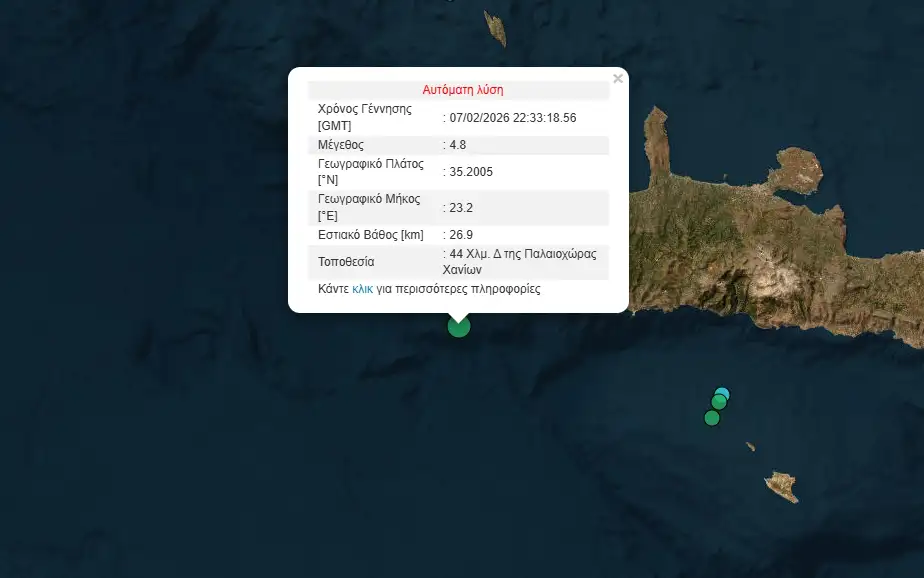Select the large green marker under the popup
This screenshot has height=578, width=924.
(459, 327)
